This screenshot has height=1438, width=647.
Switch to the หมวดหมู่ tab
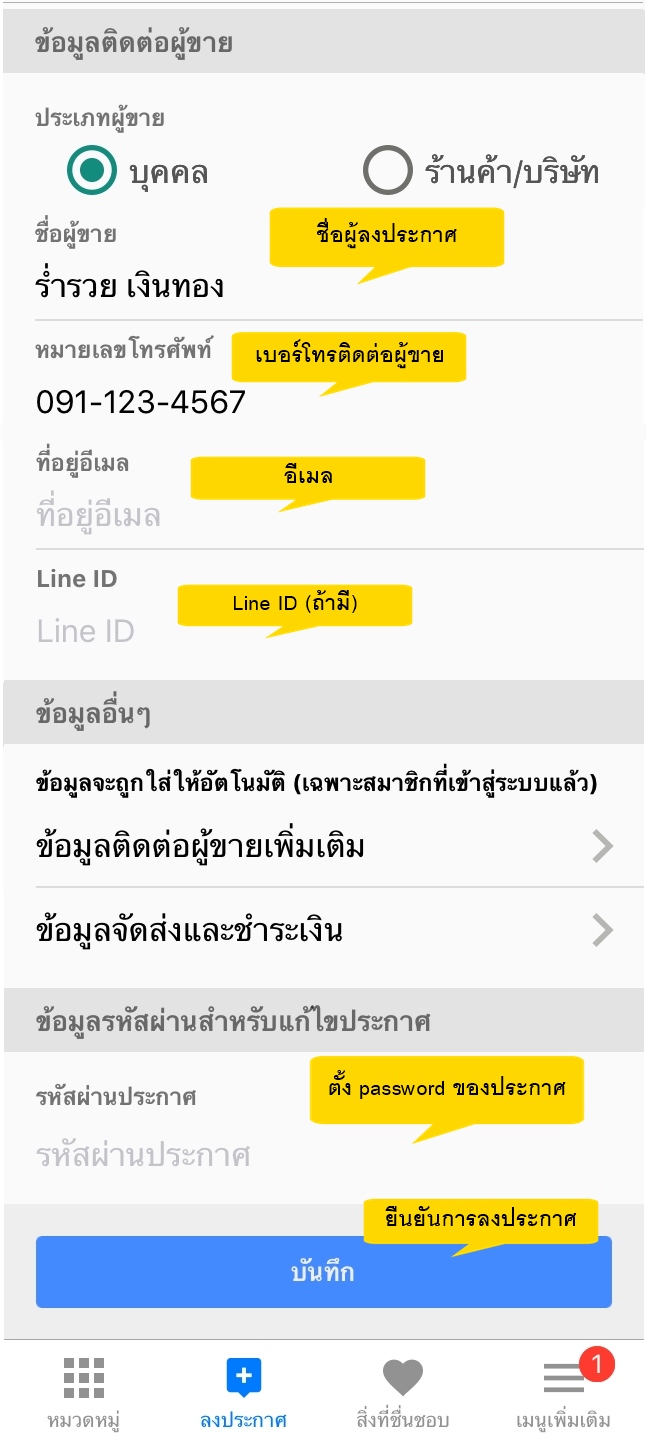tap(84, 1393)
